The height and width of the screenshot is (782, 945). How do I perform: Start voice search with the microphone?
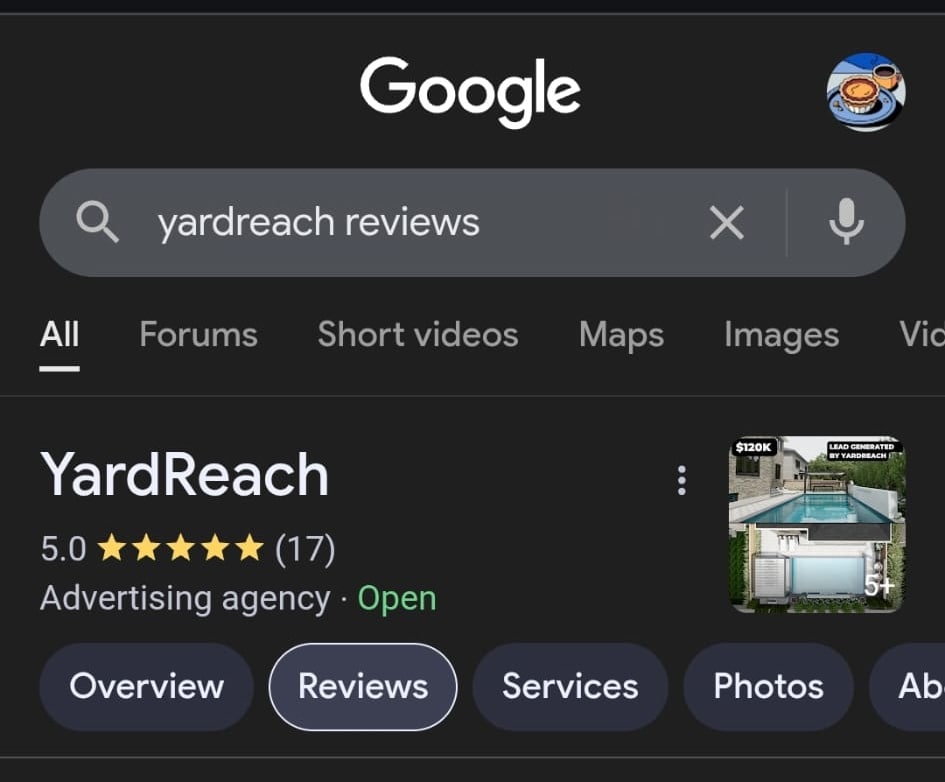pos(846,222)
